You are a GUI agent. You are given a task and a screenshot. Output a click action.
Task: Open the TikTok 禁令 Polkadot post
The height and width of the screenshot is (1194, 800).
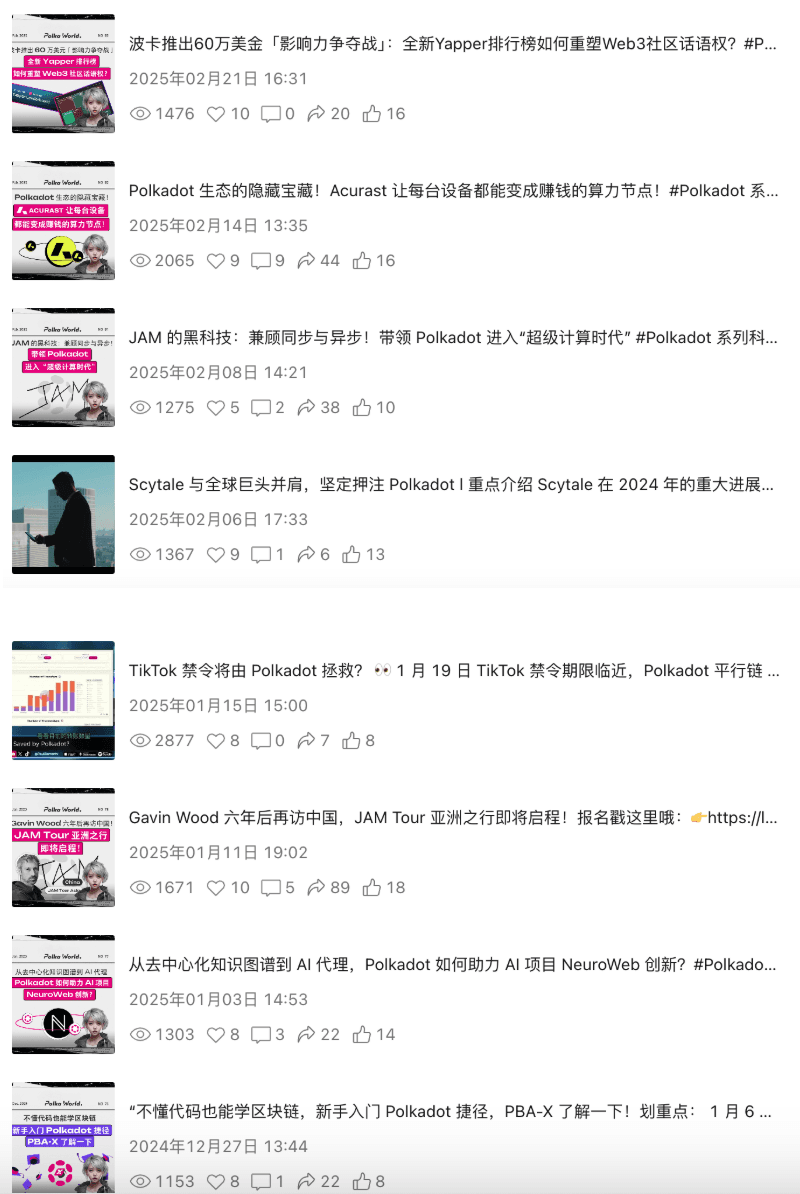[x=452, y=671]
